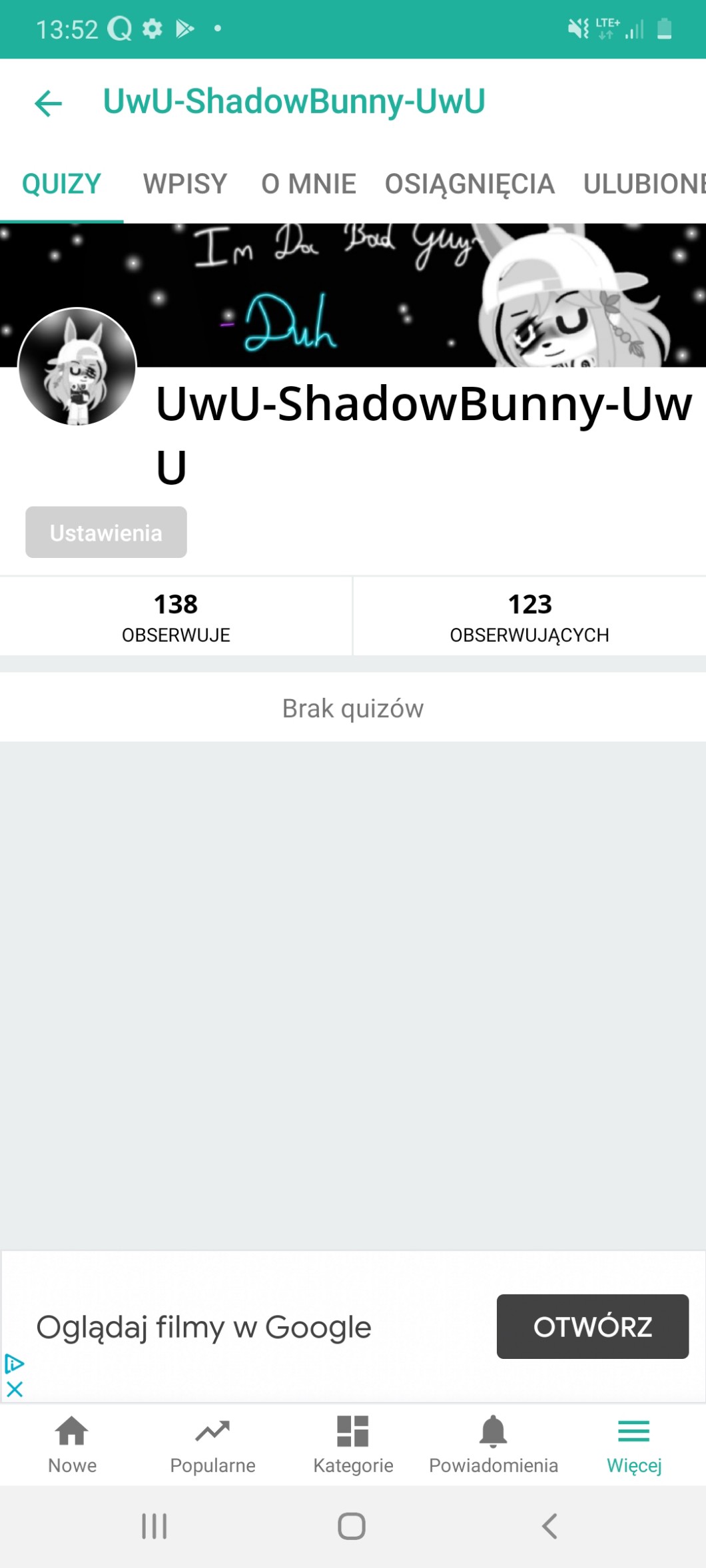This screenshot has height=1568, width=706.
Task: Close the ad banner
Action: pyautogui.click(x=15, y=1389)
